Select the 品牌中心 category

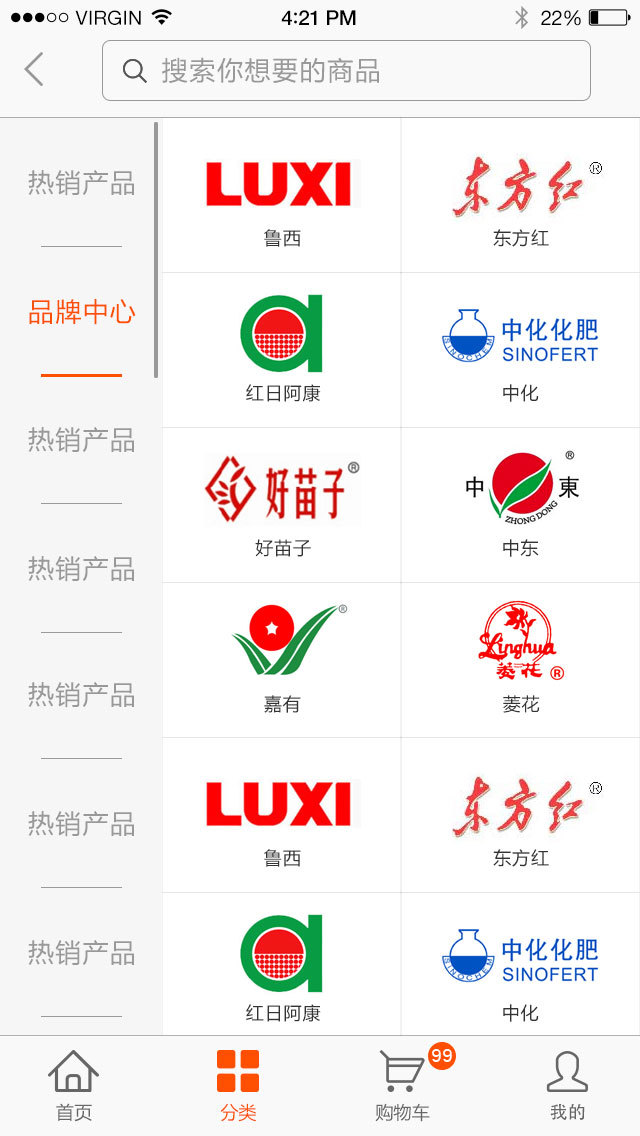(81, 313)
